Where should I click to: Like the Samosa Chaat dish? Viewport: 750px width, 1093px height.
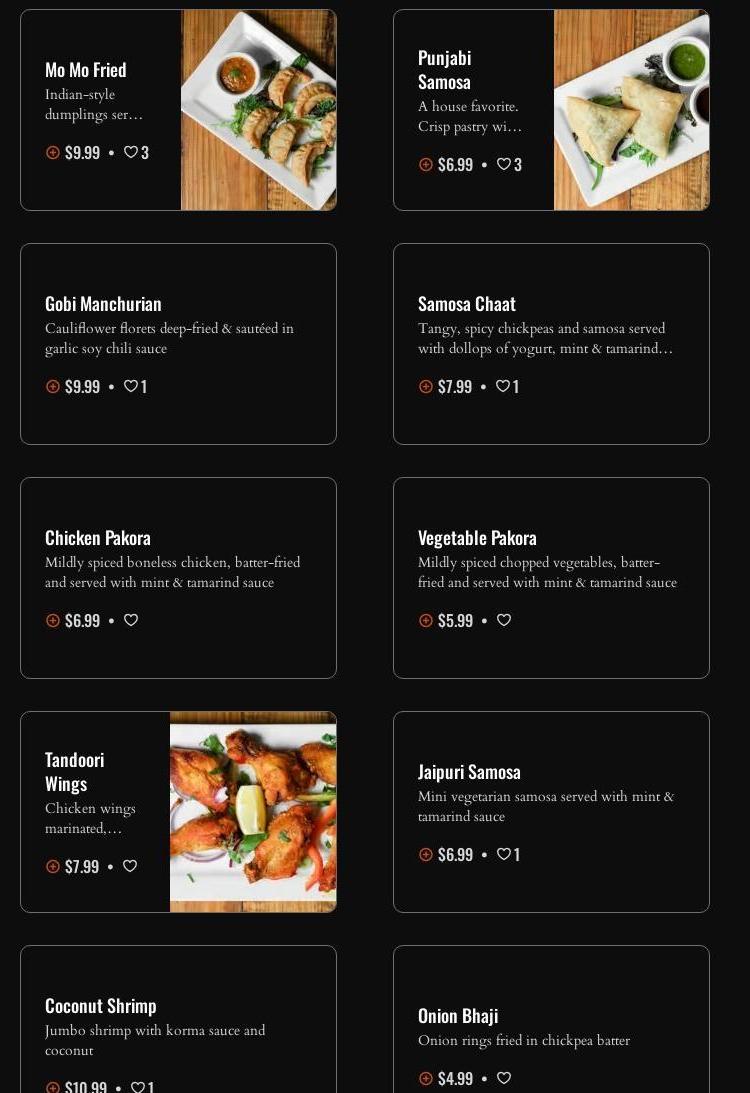503,386
